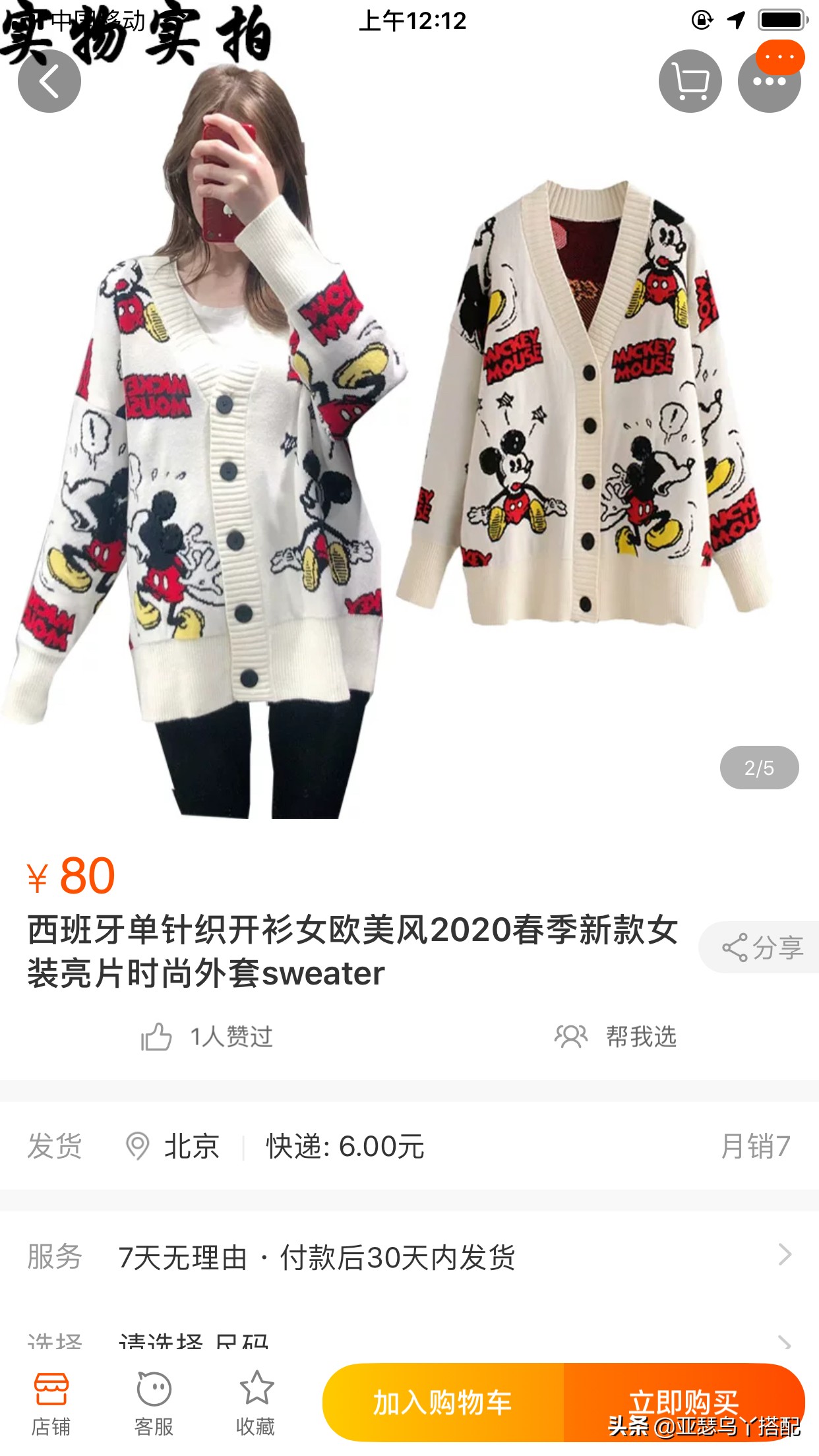Tap 帮我选 to ask friends

(x=615, y=1037)
